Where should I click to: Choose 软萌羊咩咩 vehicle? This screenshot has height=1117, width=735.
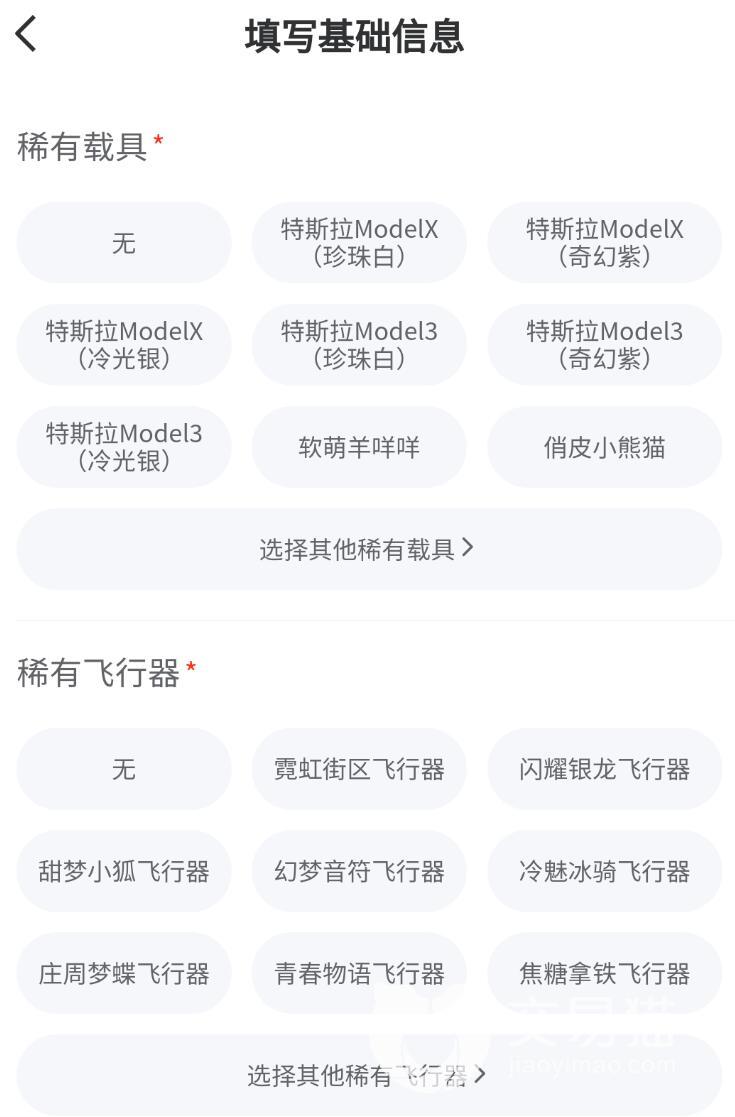click(359, 447)
